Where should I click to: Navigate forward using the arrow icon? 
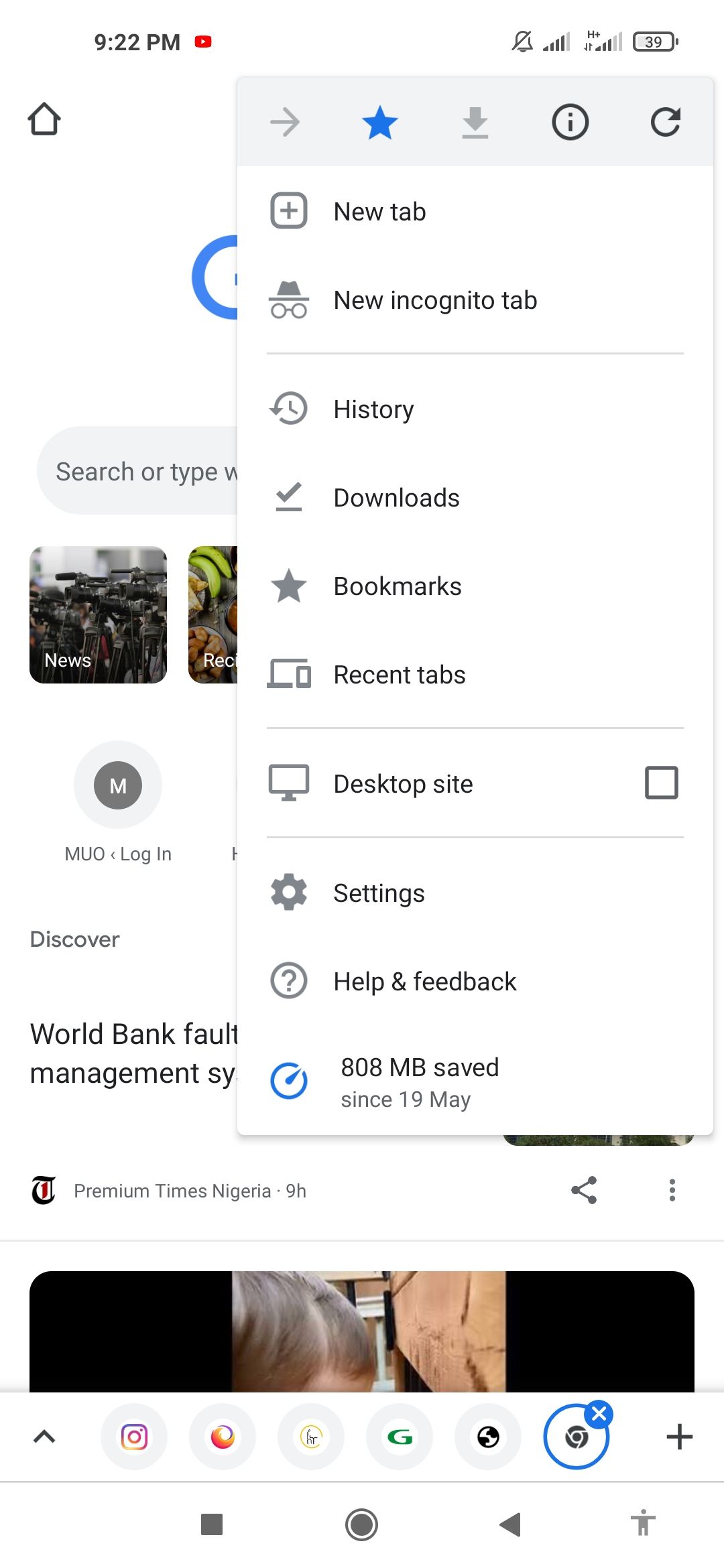pyautogui.click(x=285, y=122)
